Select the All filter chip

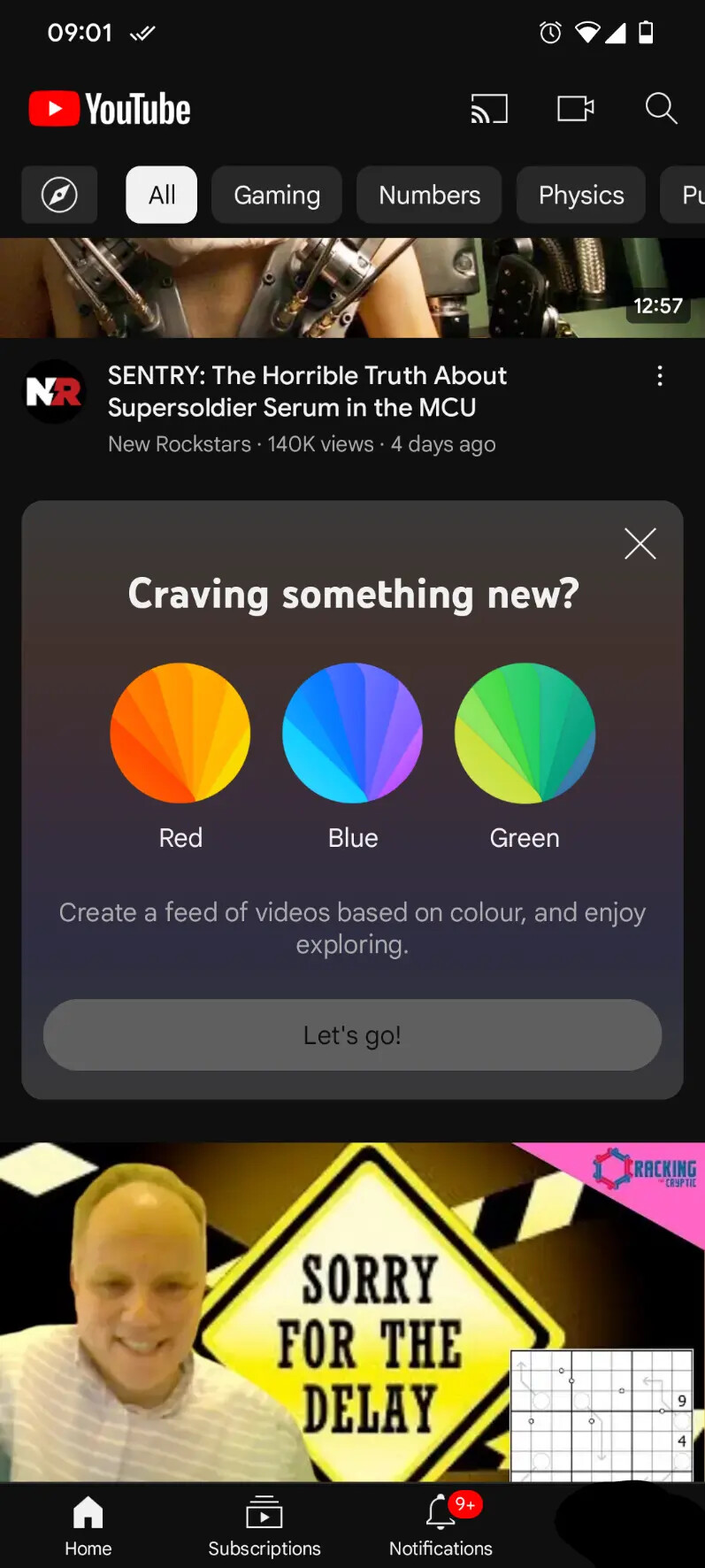click(161, 195)
